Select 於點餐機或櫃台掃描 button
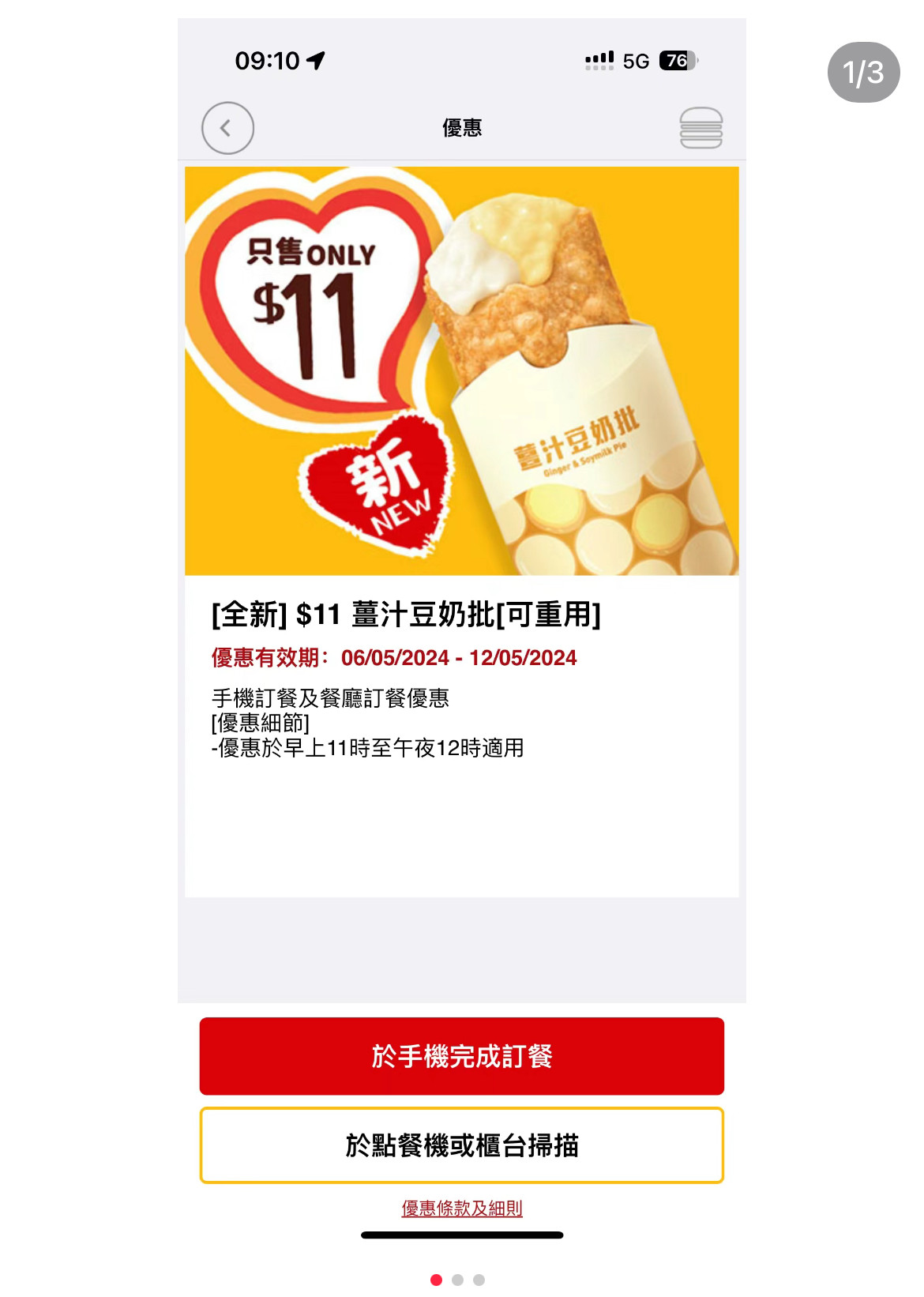The height and width of the screenshot is (1297, 924). pyautogui.click(x=461, y=1145)
